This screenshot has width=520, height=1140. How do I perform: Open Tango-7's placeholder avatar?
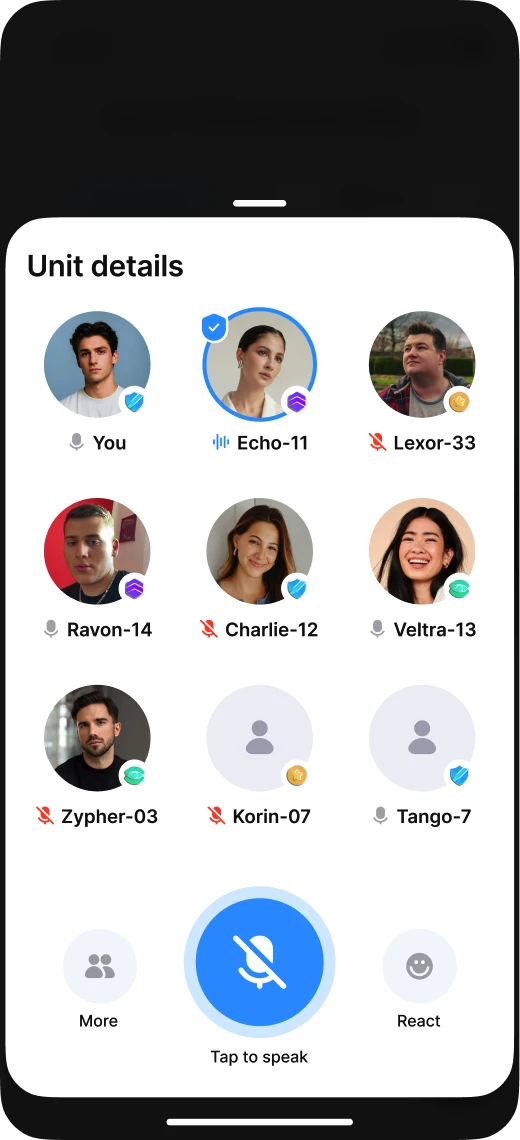coord(422,738)
